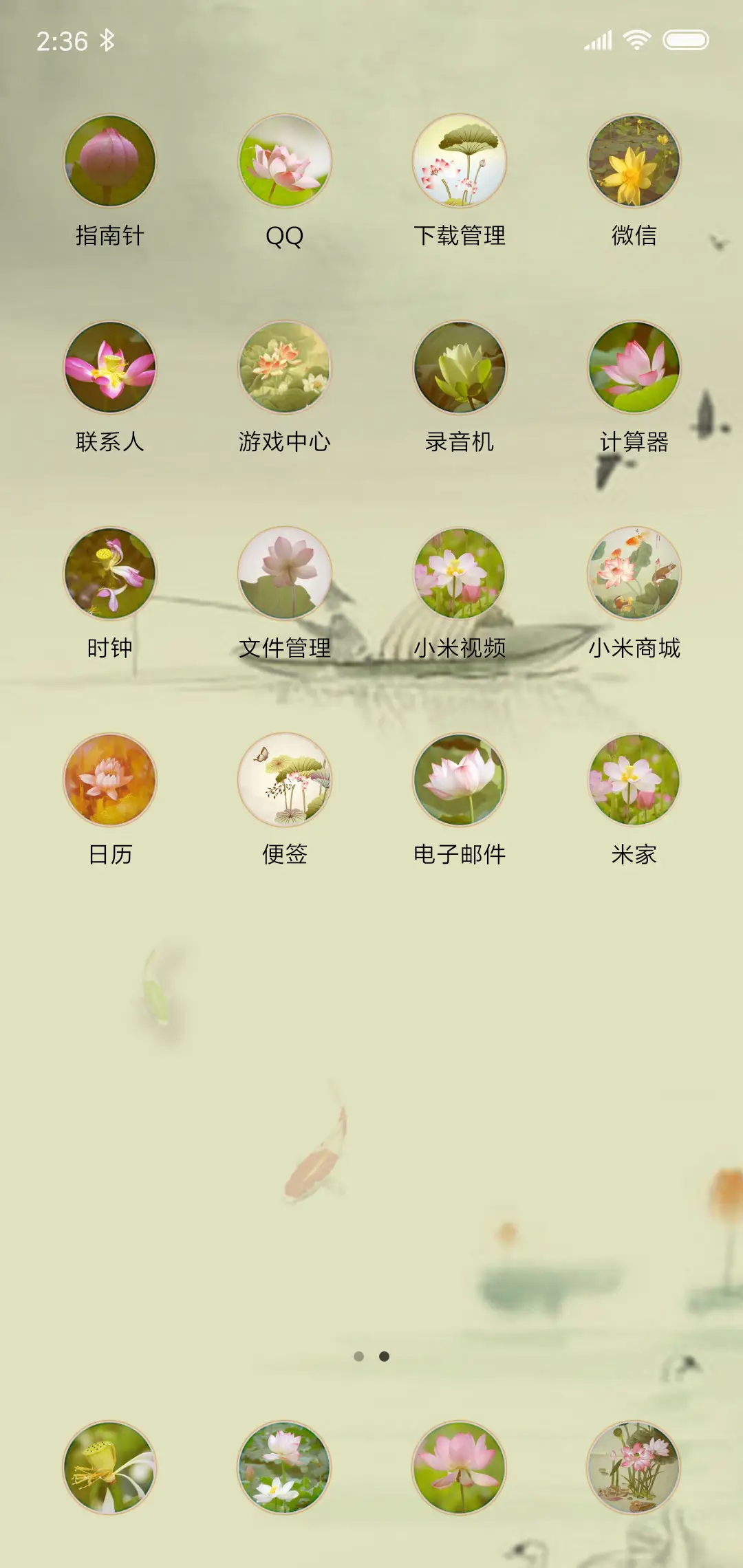This screenshot has width=743, height=1568.
Task: Launch 小米视频 Mi Video
Action: click(x=459, y=576)
